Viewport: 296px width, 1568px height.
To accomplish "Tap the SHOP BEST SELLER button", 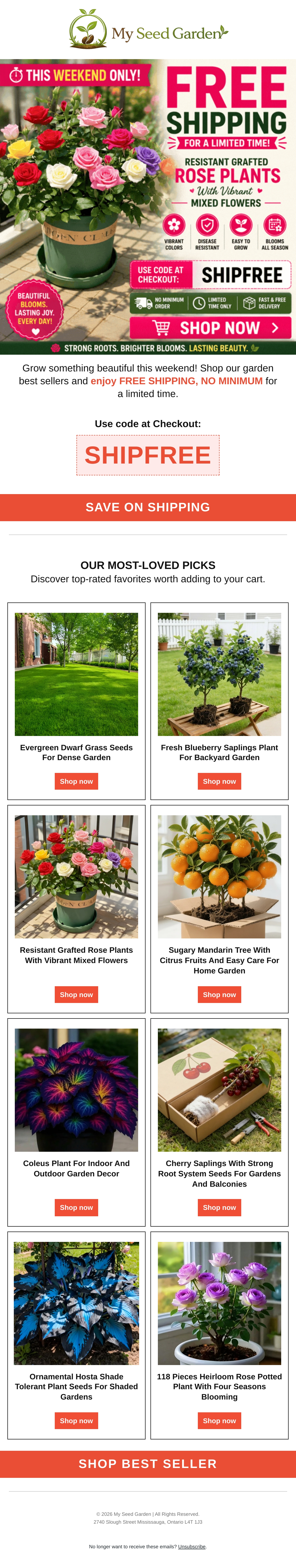I will coord(148,1464).
